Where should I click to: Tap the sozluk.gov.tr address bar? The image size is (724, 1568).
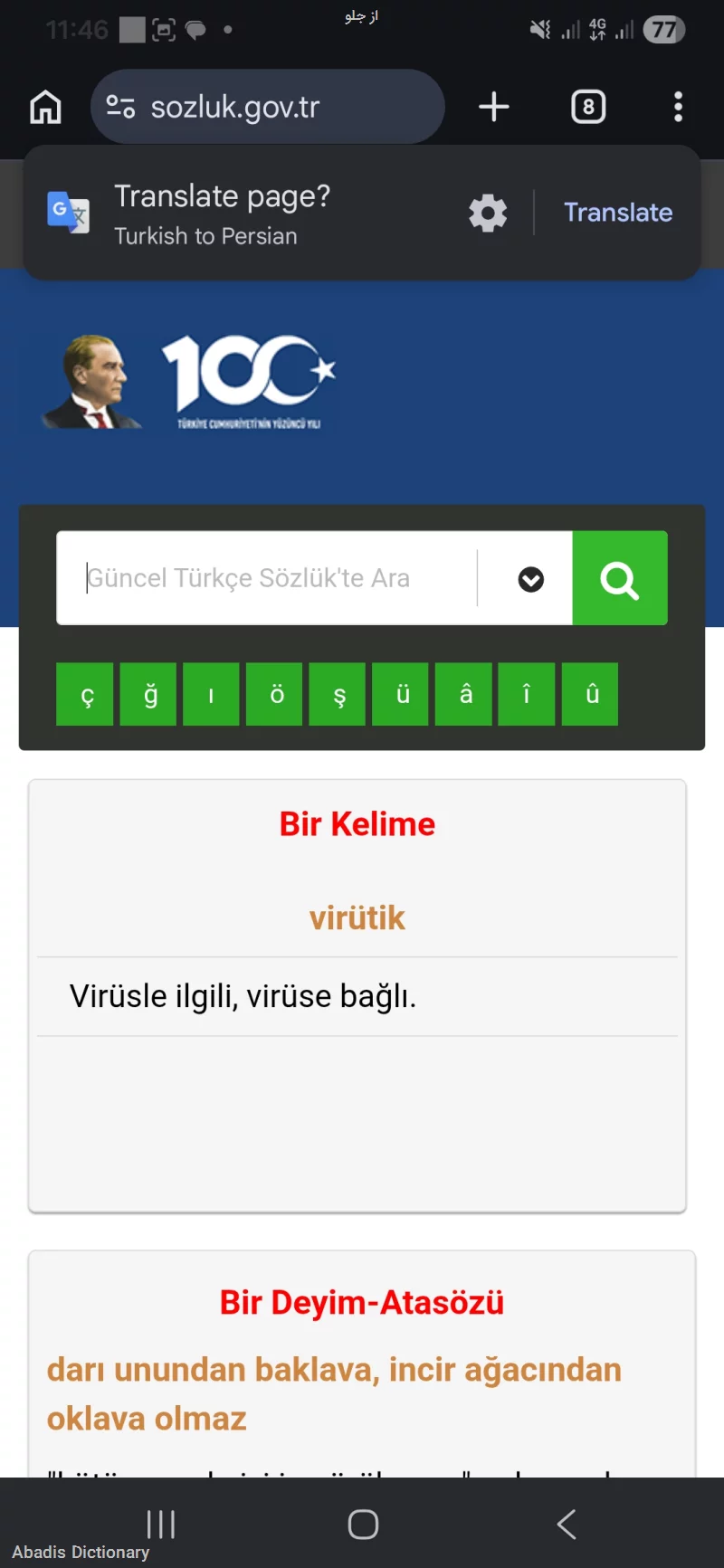click(267, 107)
